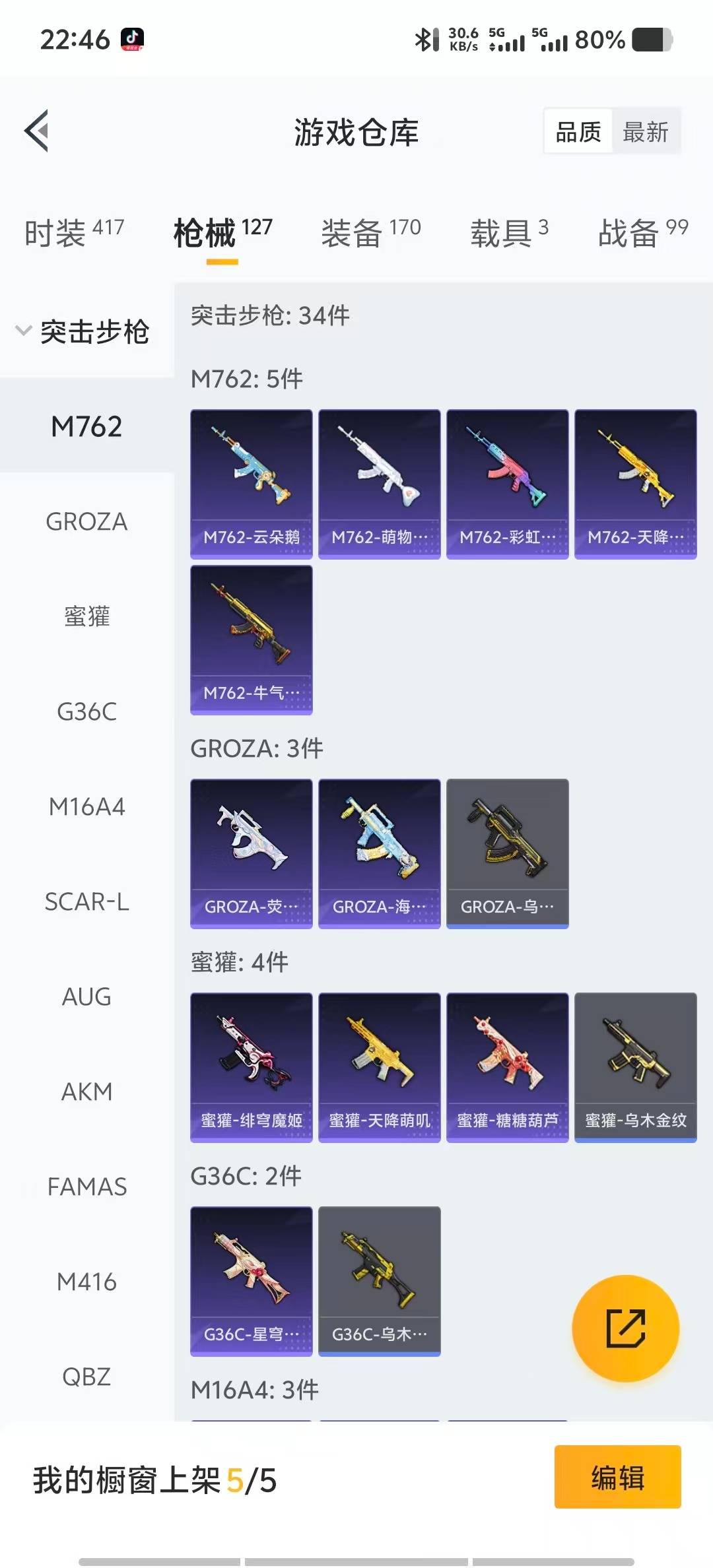The width and height of the screenshot is (713, 1568).
Task: Open the 蜜獾-糖糖葫芦 skin
Action: pos(507,1067)
